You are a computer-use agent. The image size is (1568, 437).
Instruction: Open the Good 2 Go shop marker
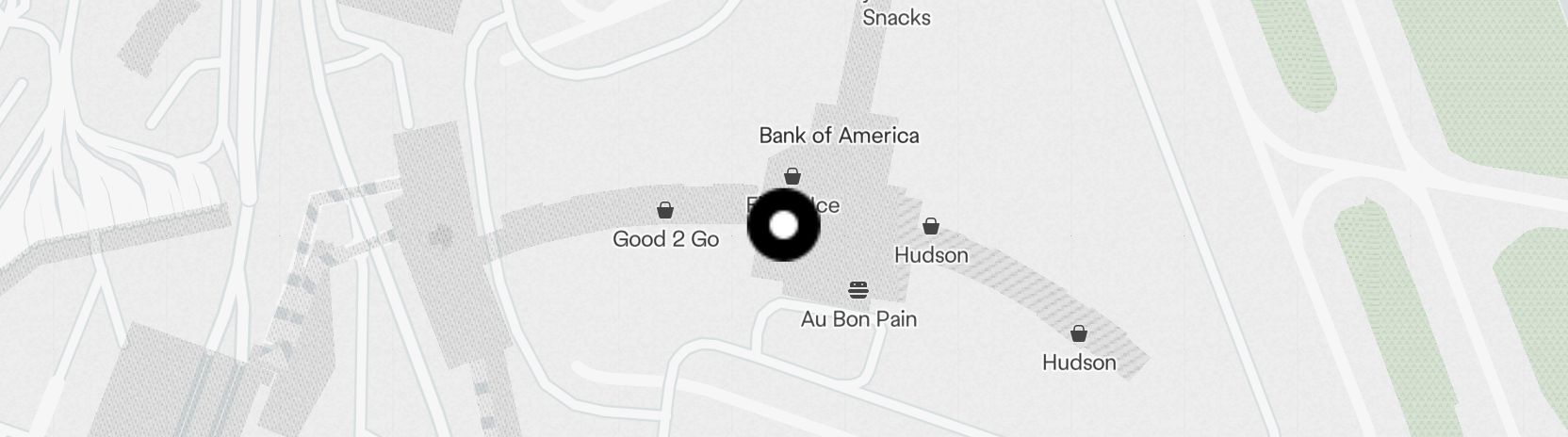[x=665, y=210]
